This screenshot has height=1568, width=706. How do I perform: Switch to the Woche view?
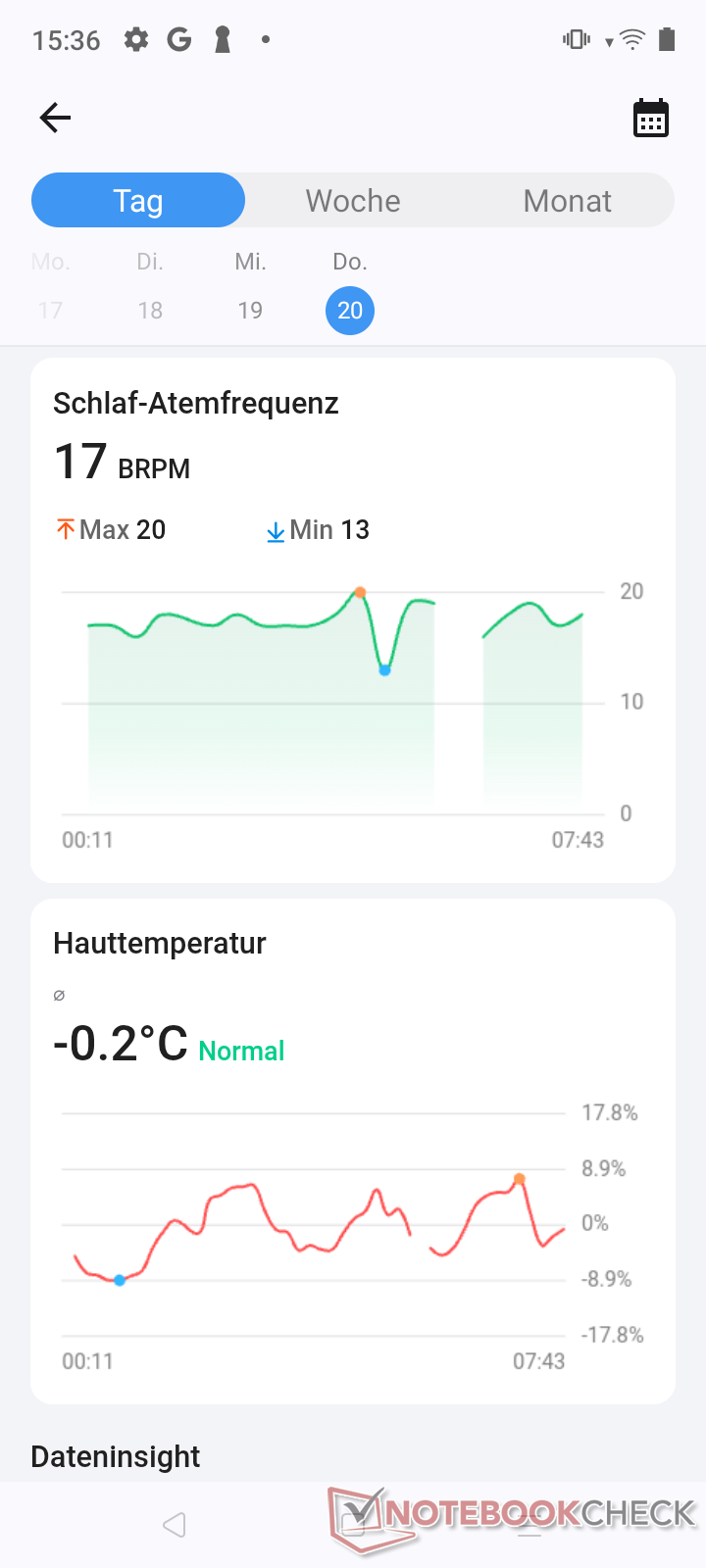353,201
